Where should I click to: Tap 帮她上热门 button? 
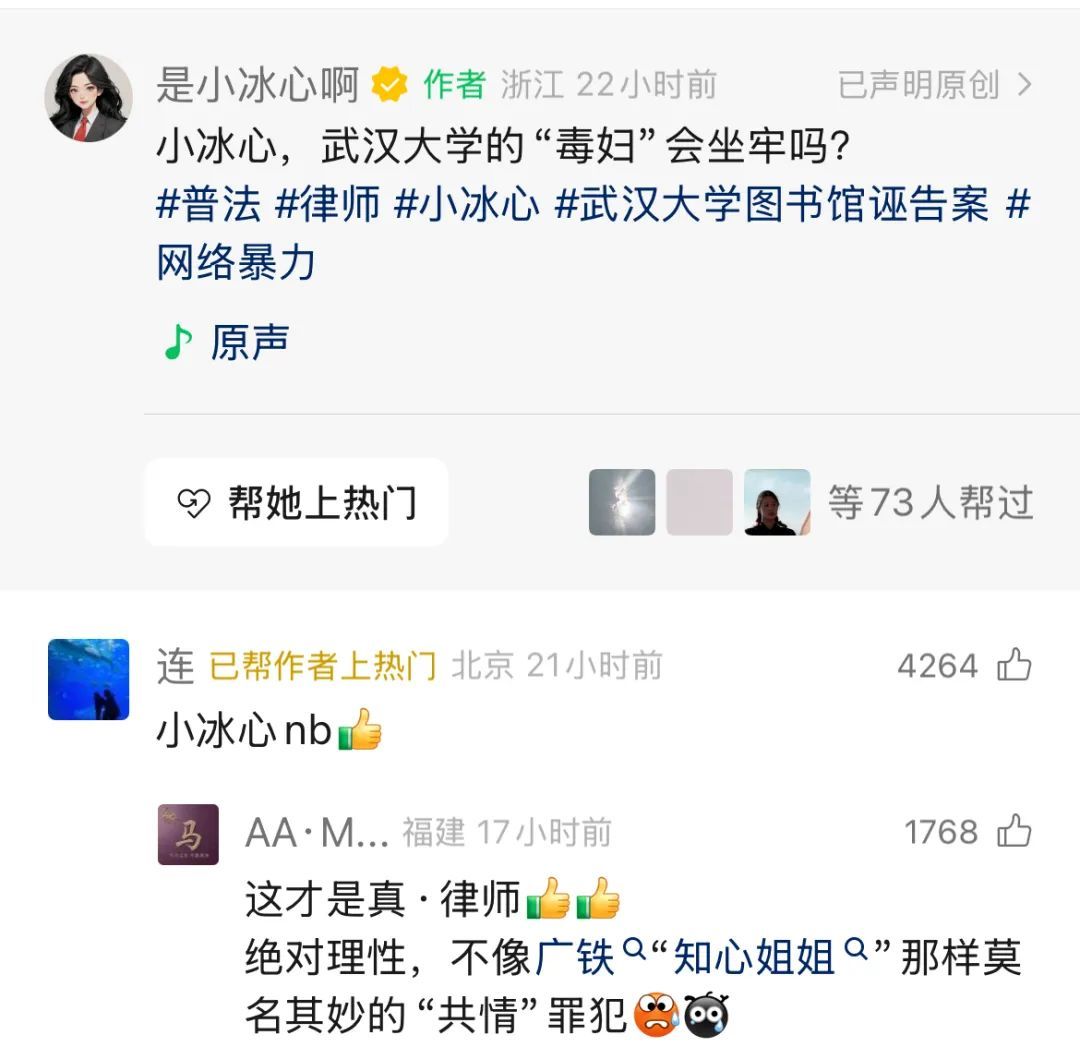pyautogui.click(x=296, y=503)
